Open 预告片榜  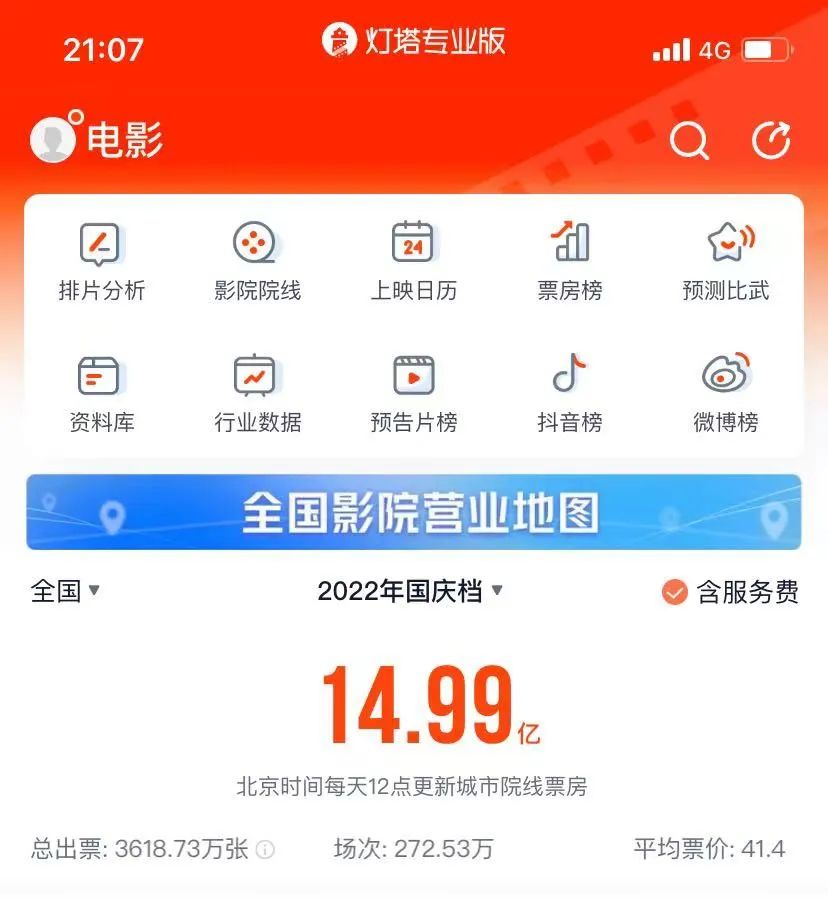point(413,394)
